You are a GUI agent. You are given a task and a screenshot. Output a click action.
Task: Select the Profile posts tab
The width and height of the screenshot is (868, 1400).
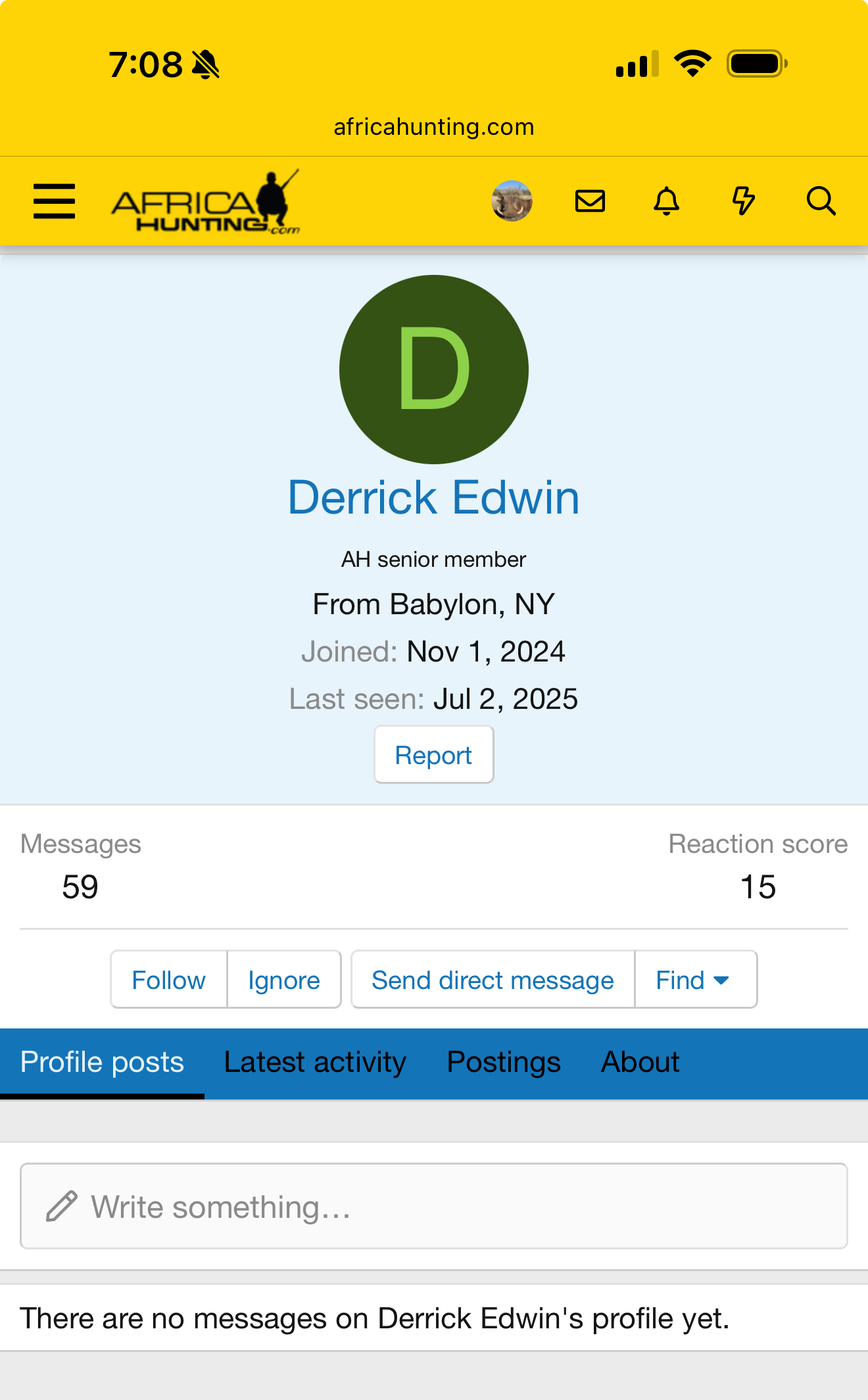click(x=102, y=1063)
